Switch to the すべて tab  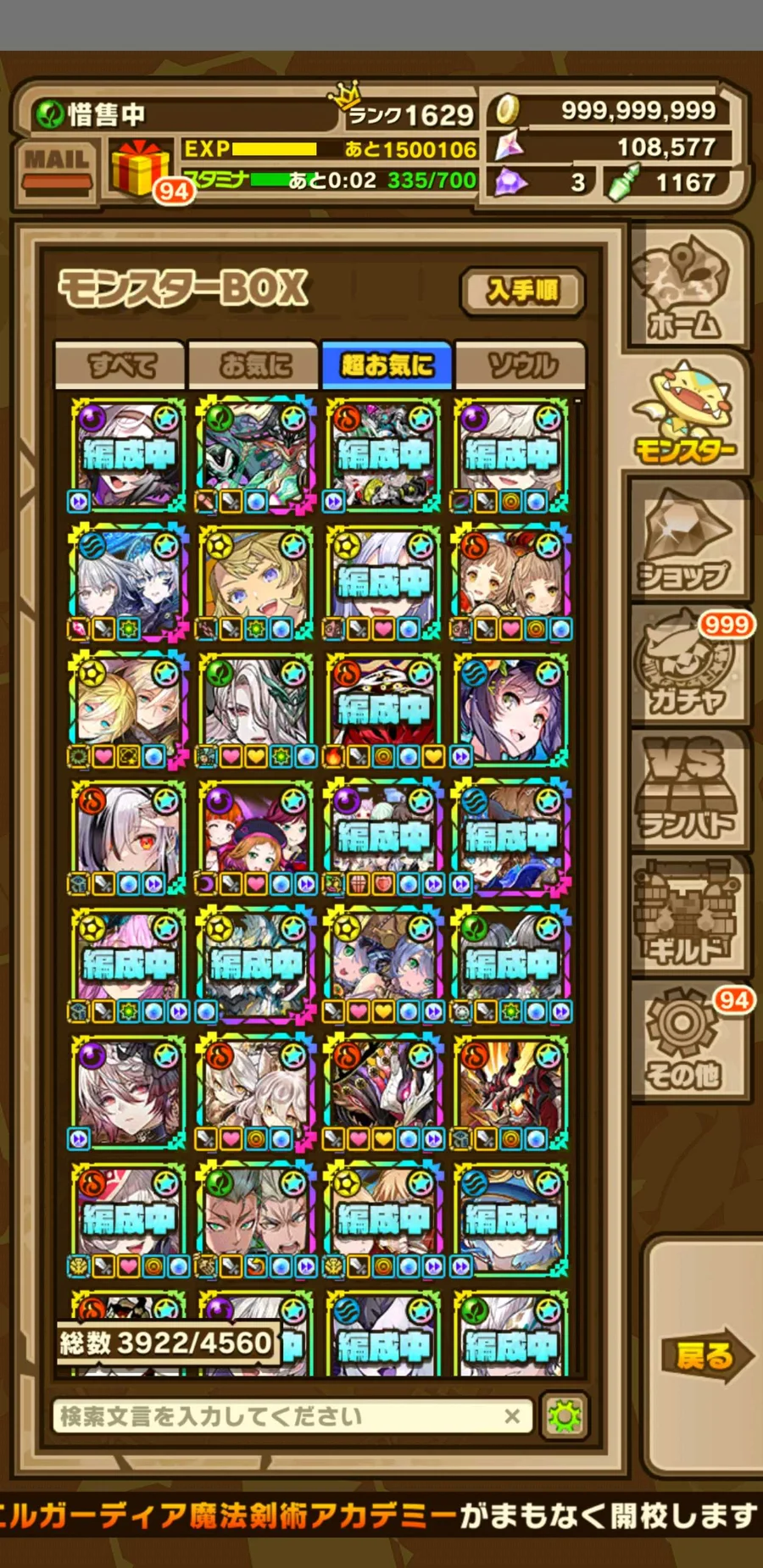pyautogui.click(x=121, y=366)
